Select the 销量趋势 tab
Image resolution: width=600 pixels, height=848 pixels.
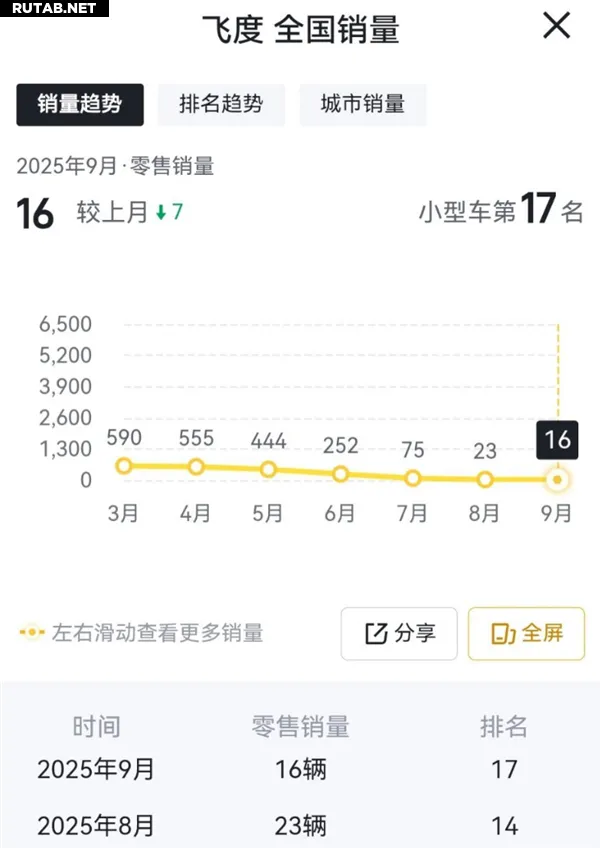click(80, 104)
